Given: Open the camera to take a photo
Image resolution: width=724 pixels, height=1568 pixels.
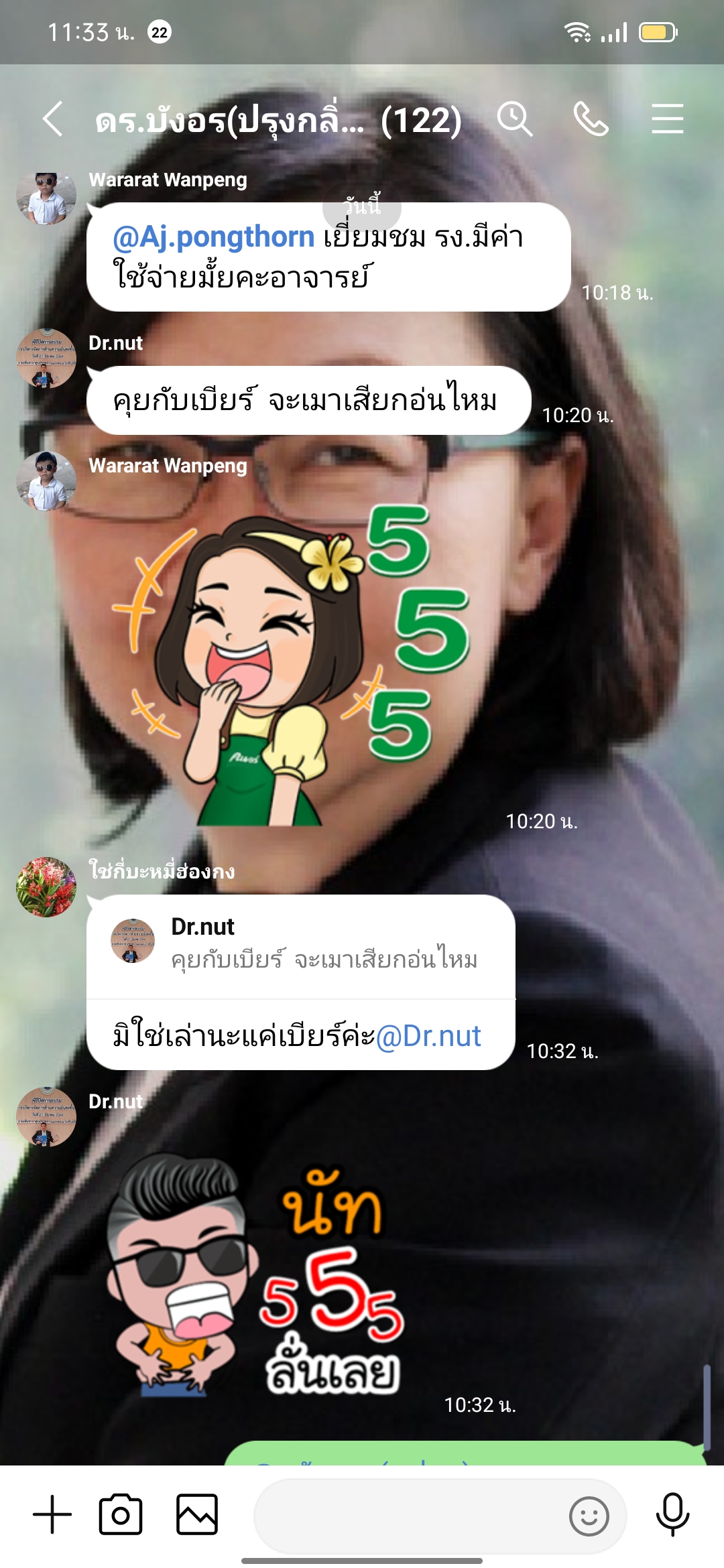Looking at the screenshot, I should (121, 1514).
